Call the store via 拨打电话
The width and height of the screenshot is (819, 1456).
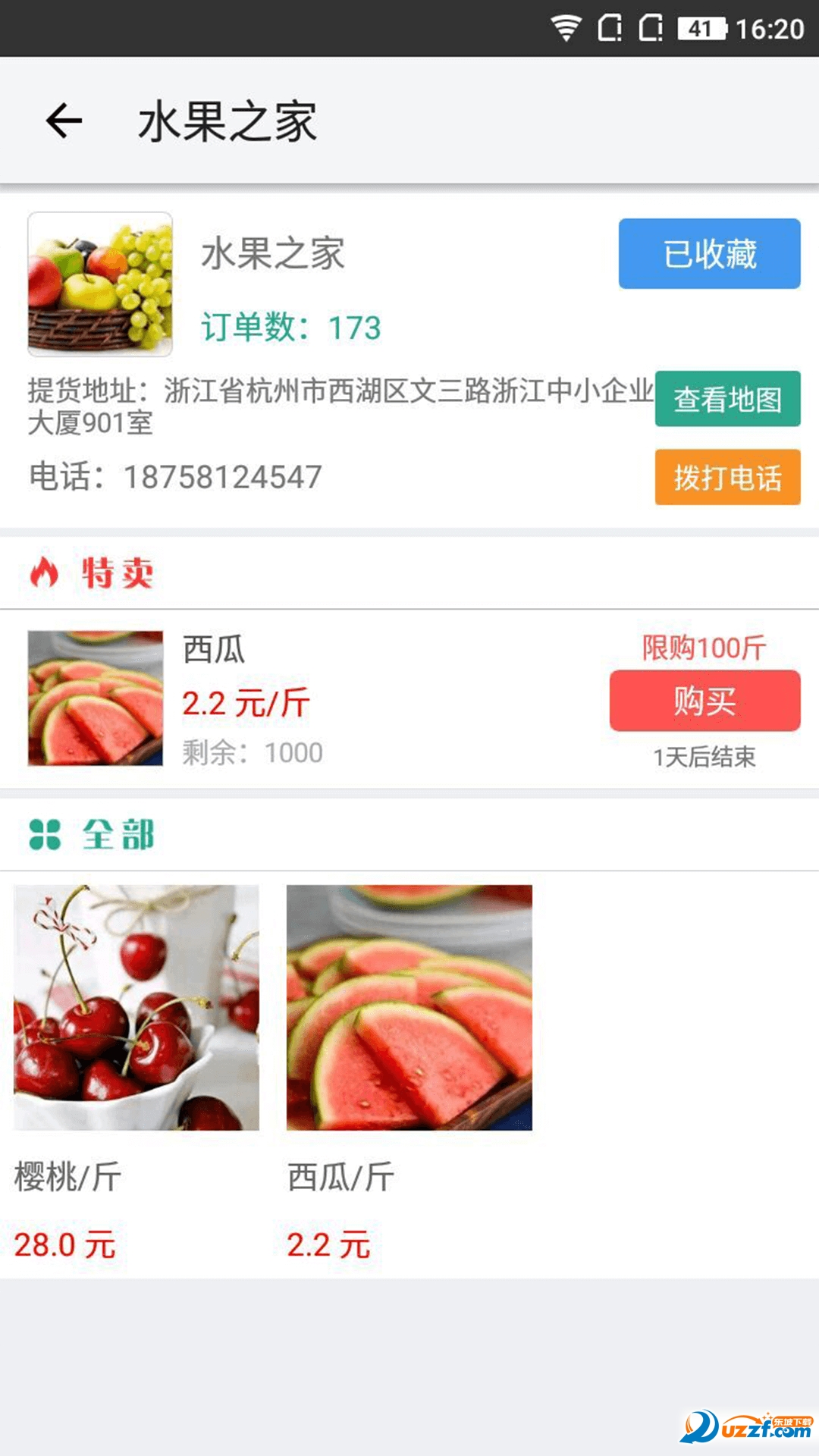pyautogui.click(x=727, y=478)
